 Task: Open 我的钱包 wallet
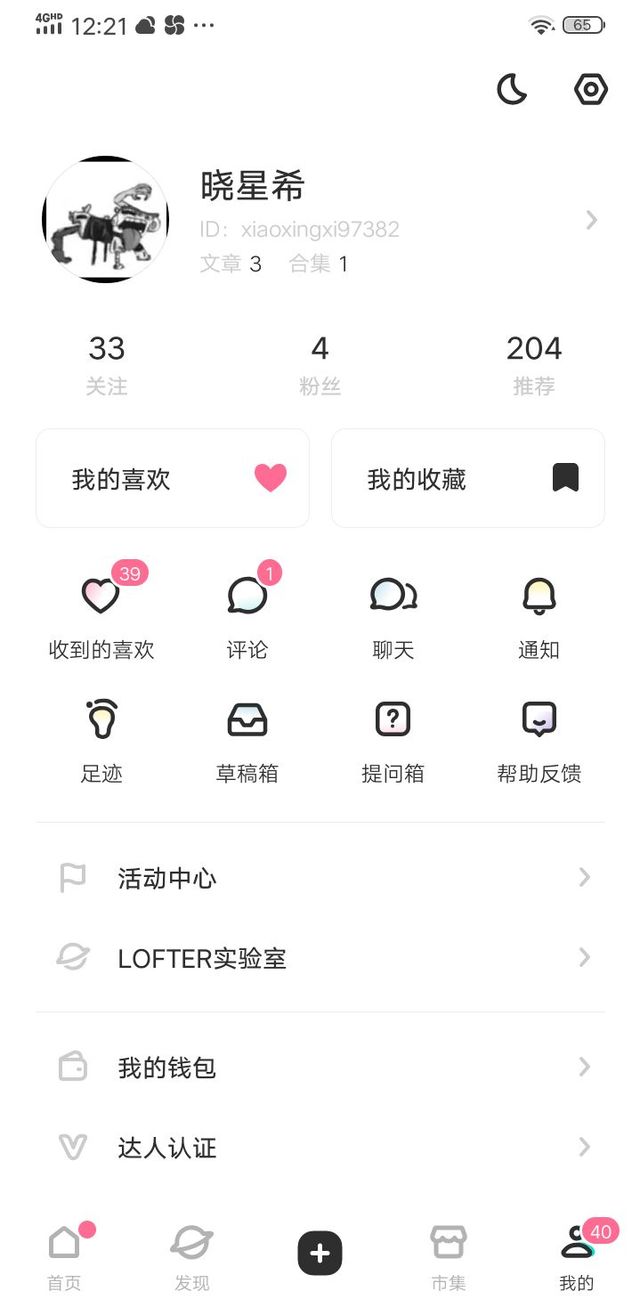pyautogui.click(x=320, y=1067)
